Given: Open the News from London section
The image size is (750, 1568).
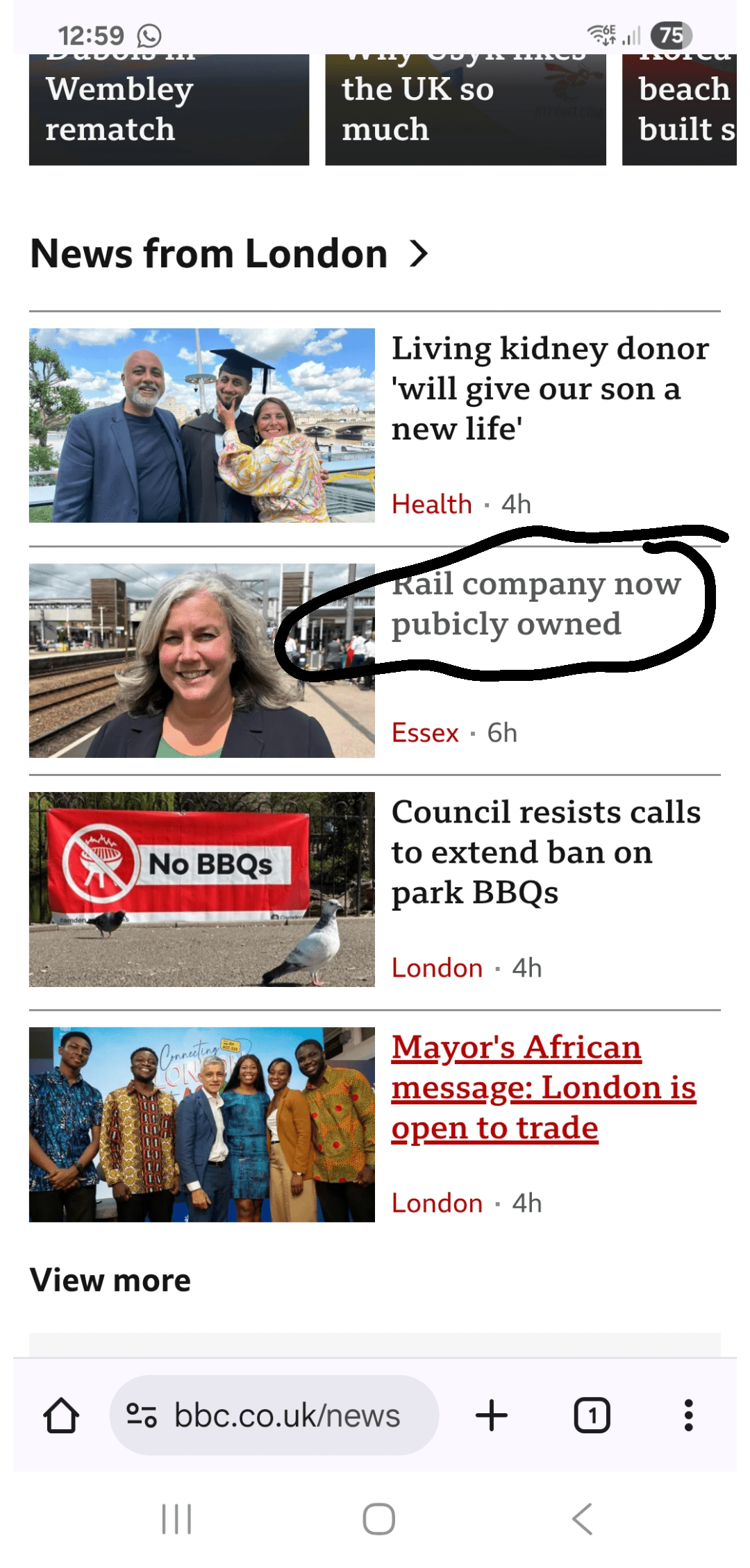Looking at the screenshot, I should (229, 253).
